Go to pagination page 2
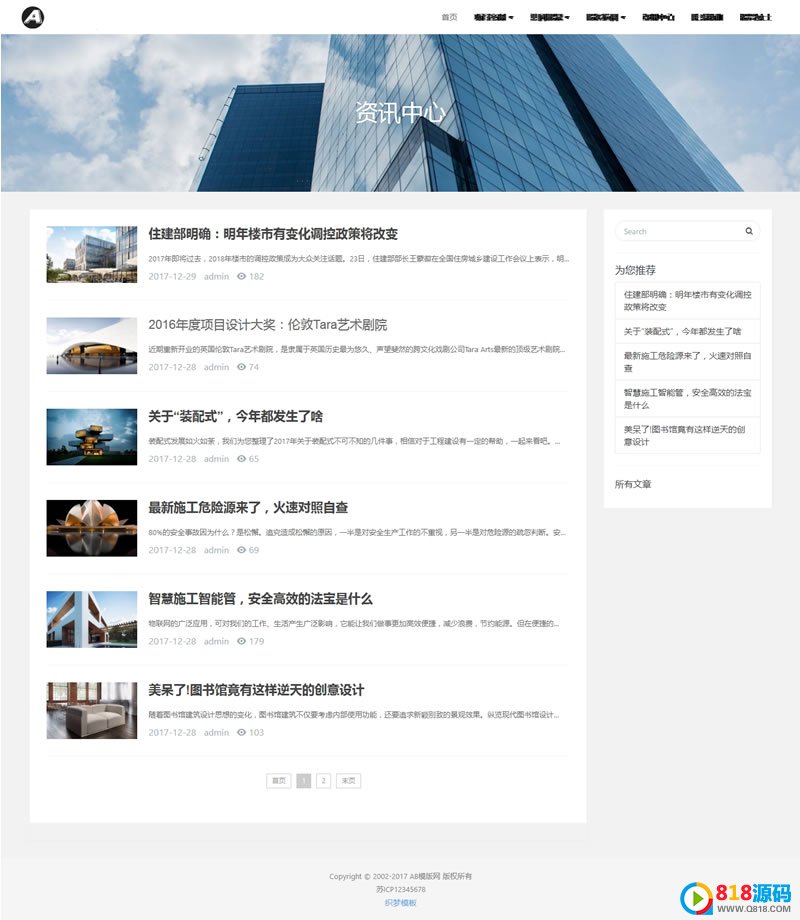The height and width of the screenshot is (920, 800). tap(323, 781)
